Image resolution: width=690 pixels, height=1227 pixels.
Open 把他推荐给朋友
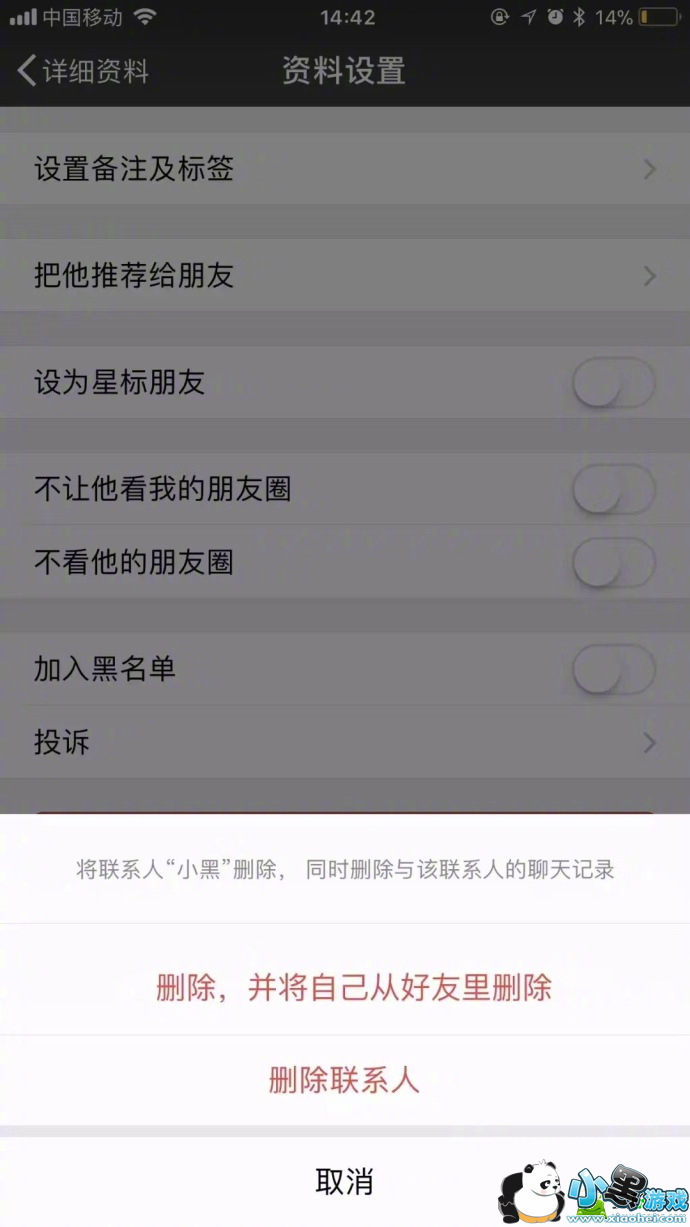344,275
